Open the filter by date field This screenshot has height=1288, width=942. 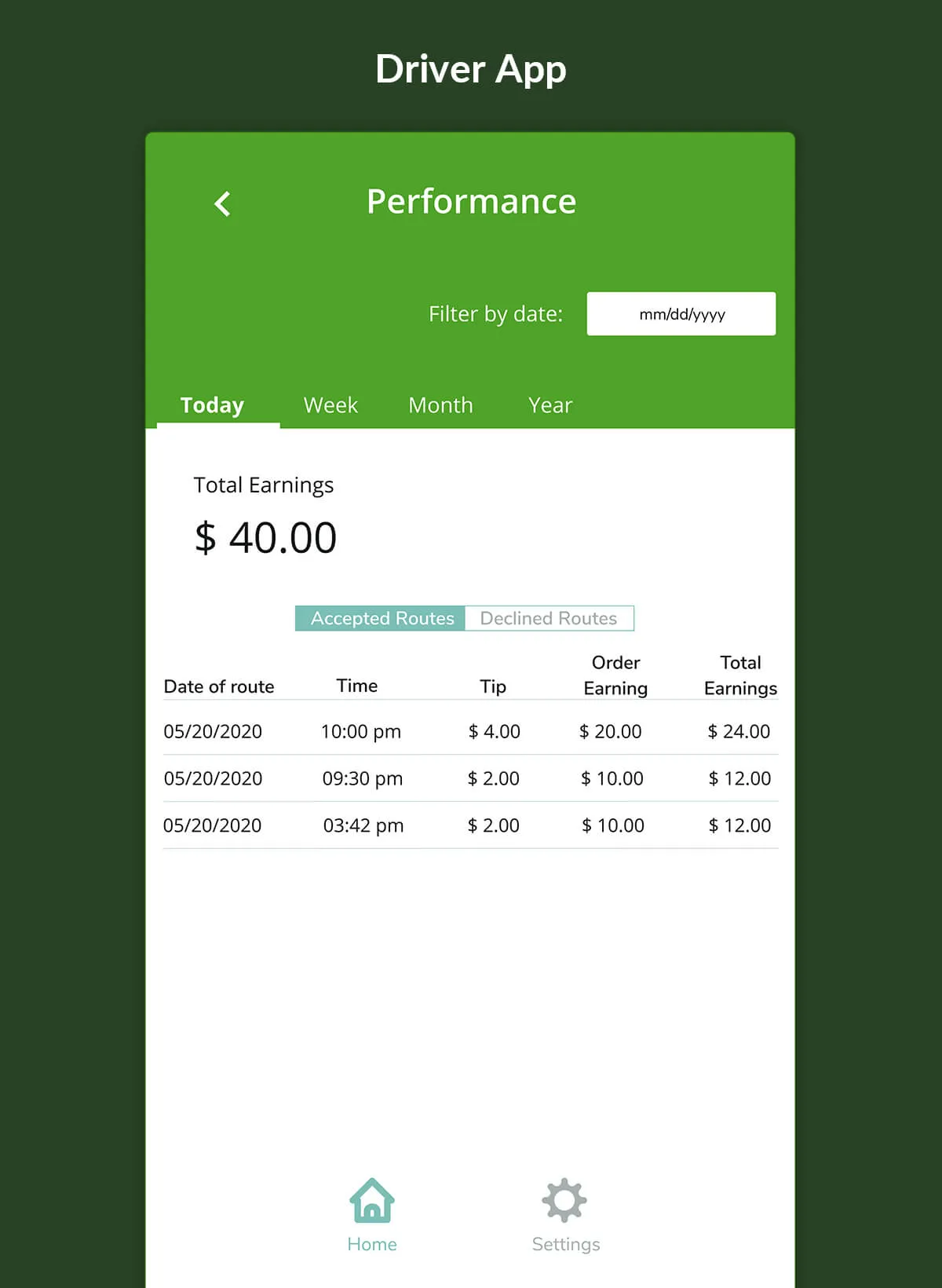pos(681,314)
